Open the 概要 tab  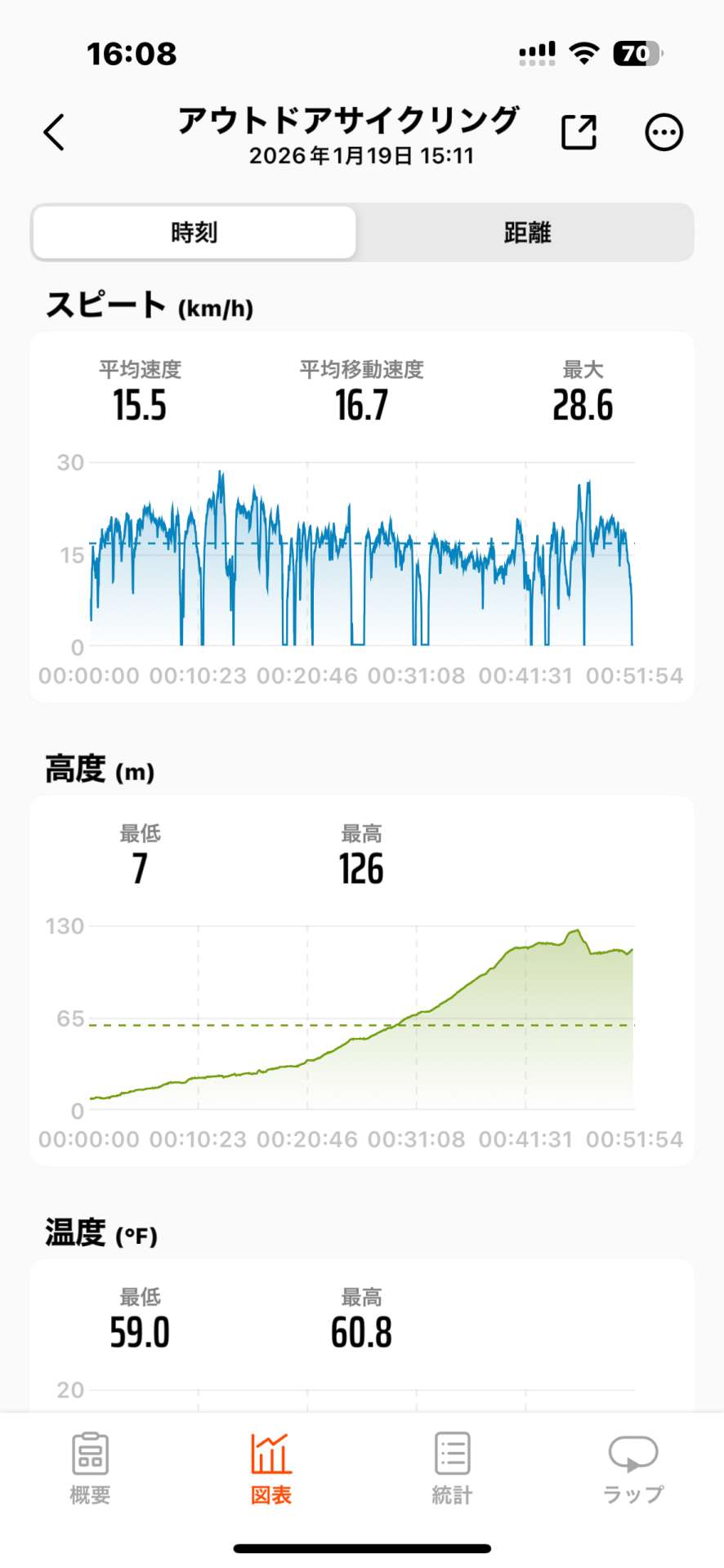[90, 1468]
